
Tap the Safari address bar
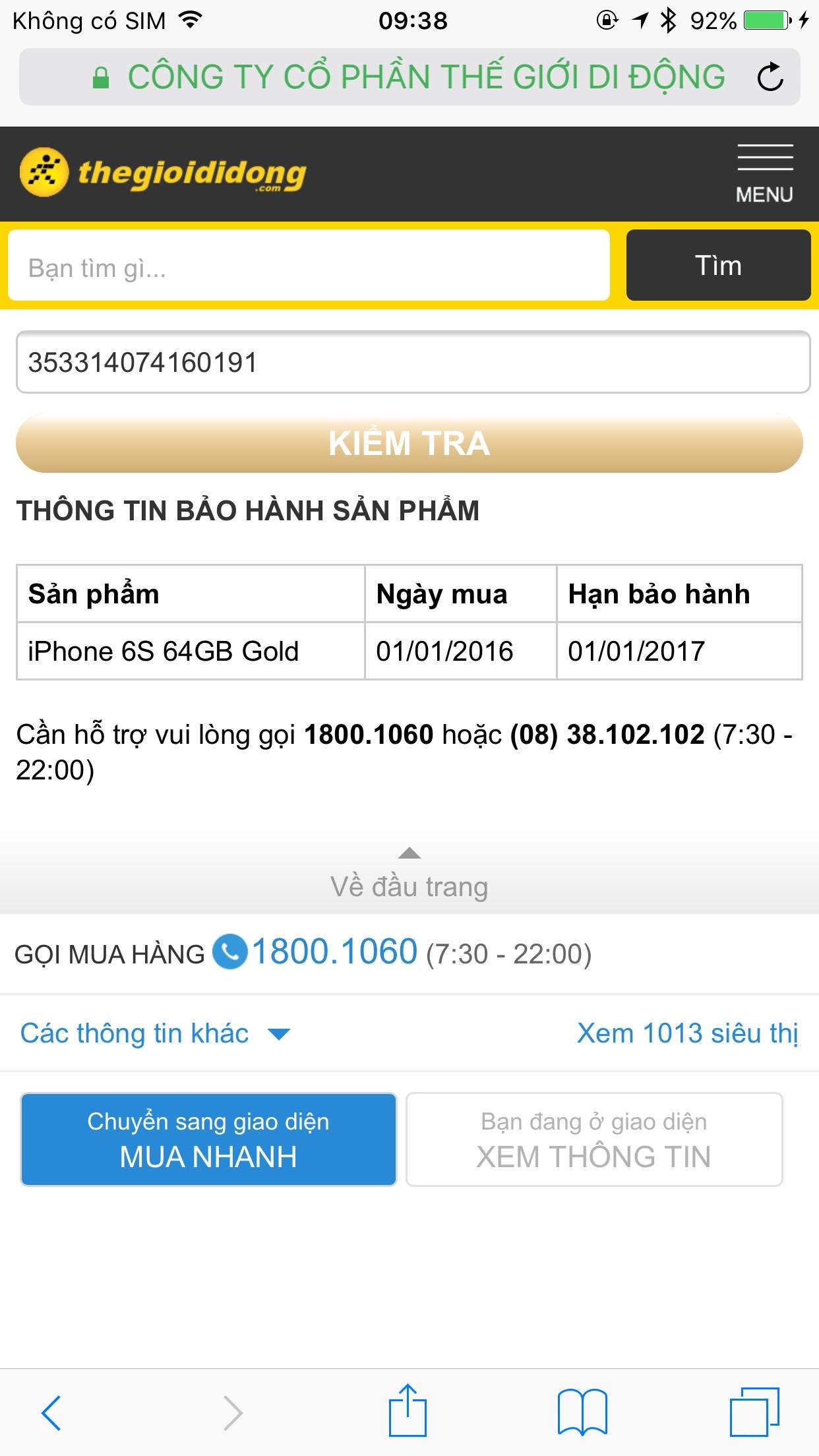(x=409, y=77)
